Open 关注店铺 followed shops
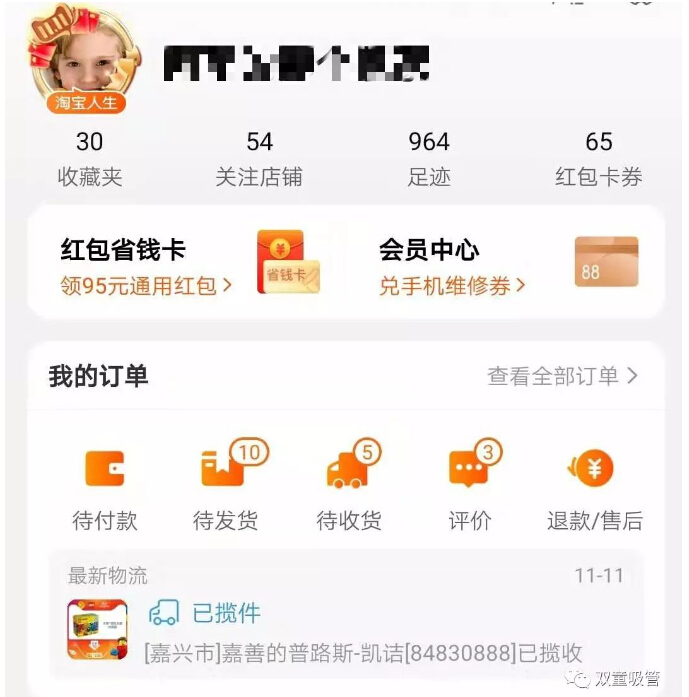This screenshot has height=697, width=689. [259, 160]
